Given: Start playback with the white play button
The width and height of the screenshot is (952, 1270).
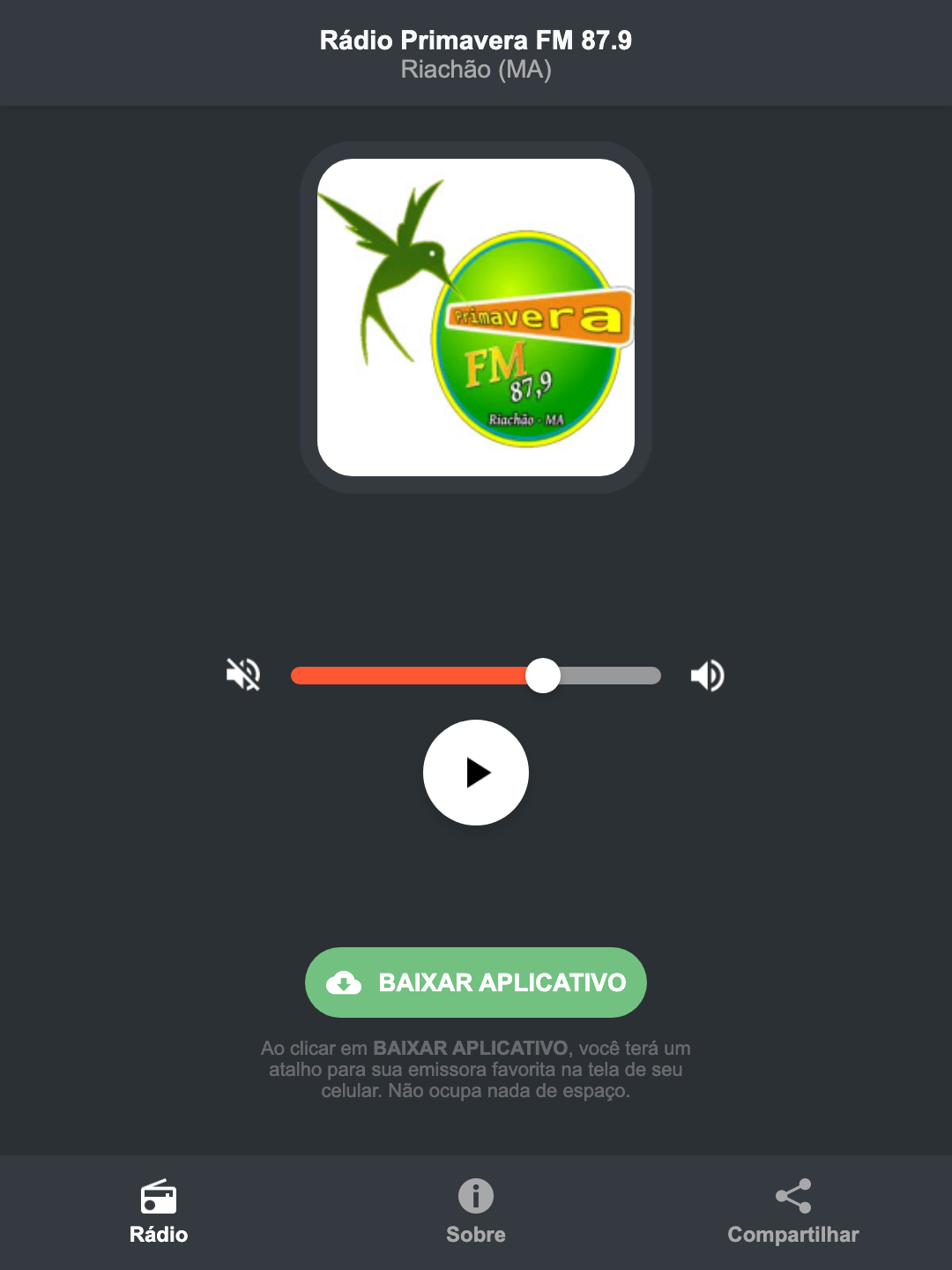Looking at the screenshot, I should click(x=475, y=773).
